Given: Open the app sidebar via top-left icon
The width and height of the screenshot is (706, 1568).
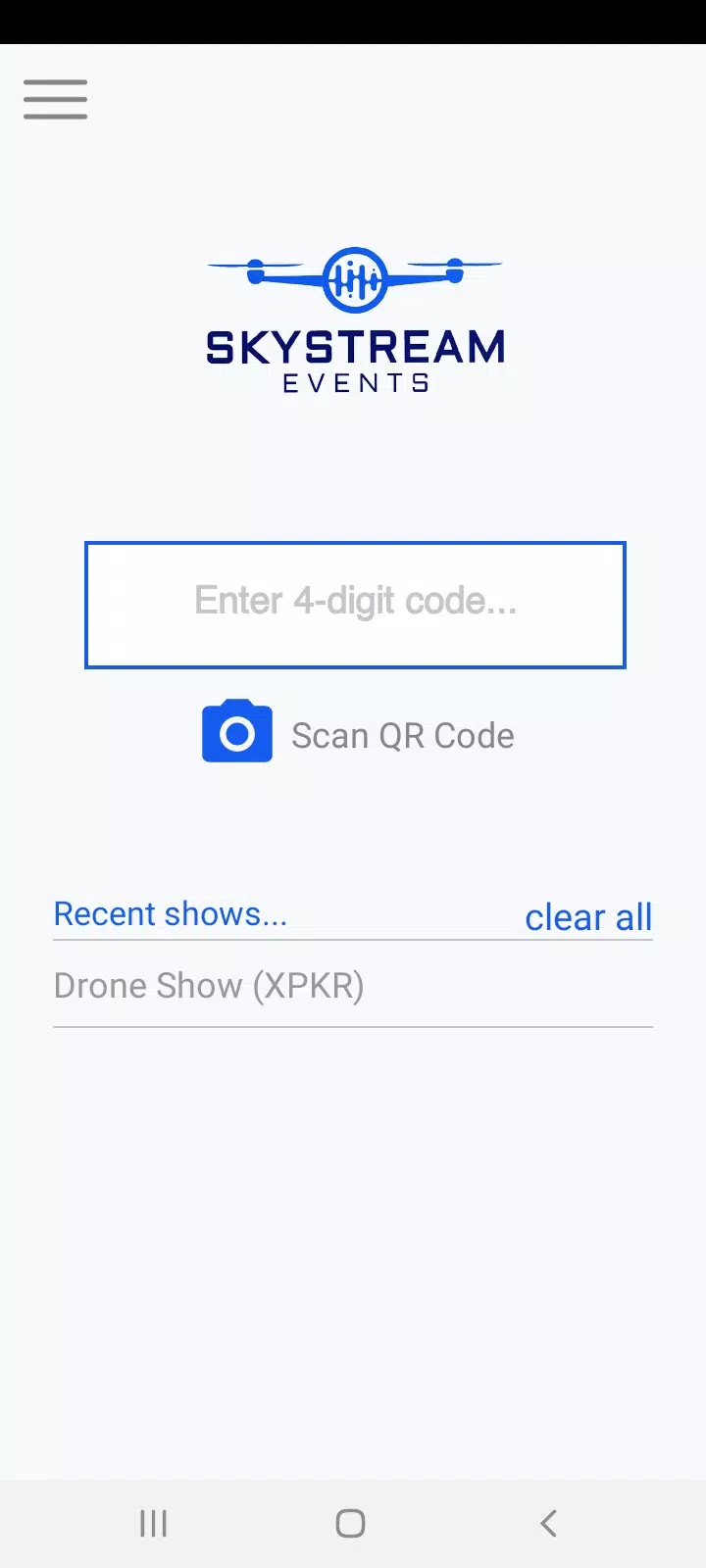Looking at the screenshot, I should click(x=55, y=99).
